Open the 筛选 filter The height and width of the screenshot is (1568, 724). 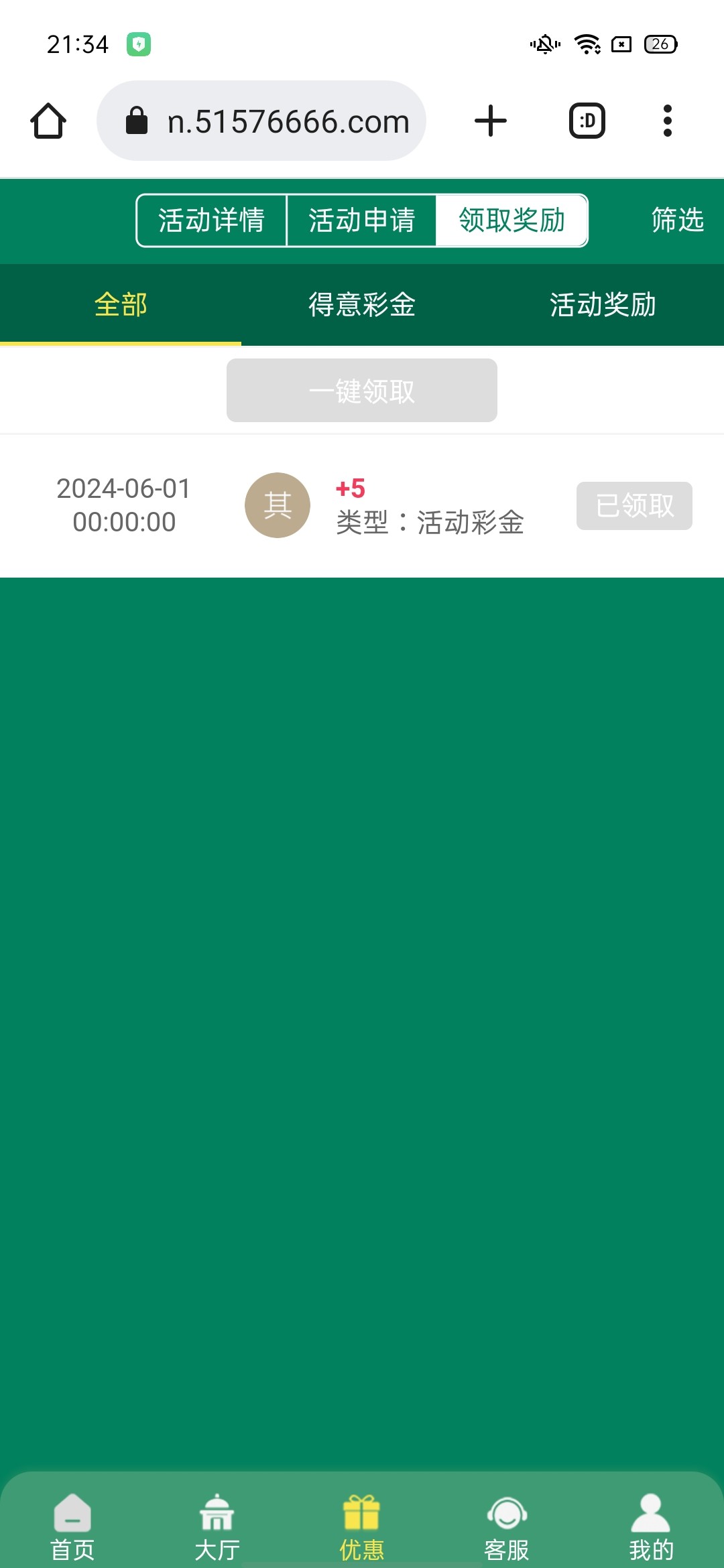[x=677, y=220]
